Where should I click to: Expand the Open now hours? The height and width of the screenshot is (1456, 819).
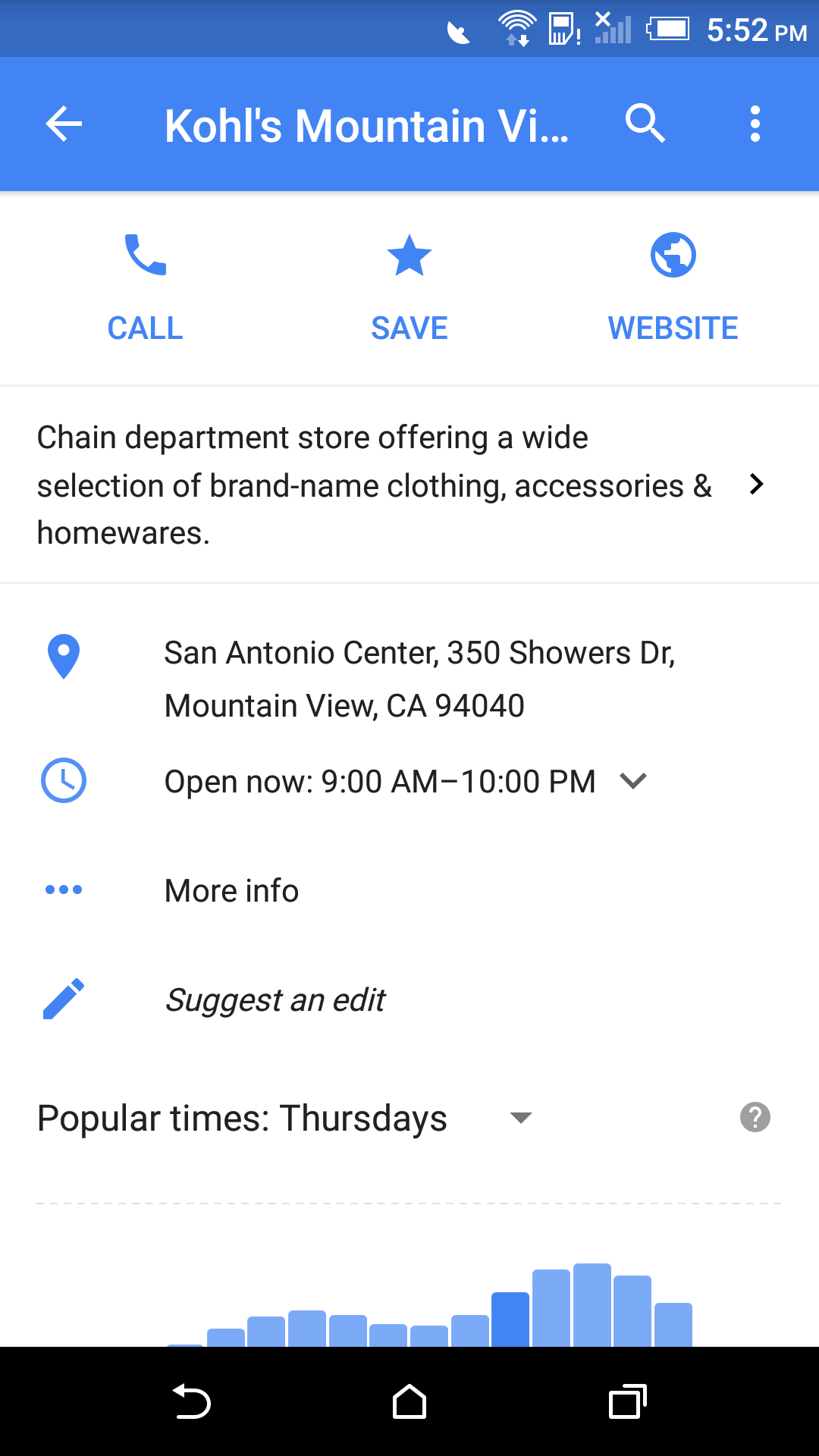click(409, 781)
